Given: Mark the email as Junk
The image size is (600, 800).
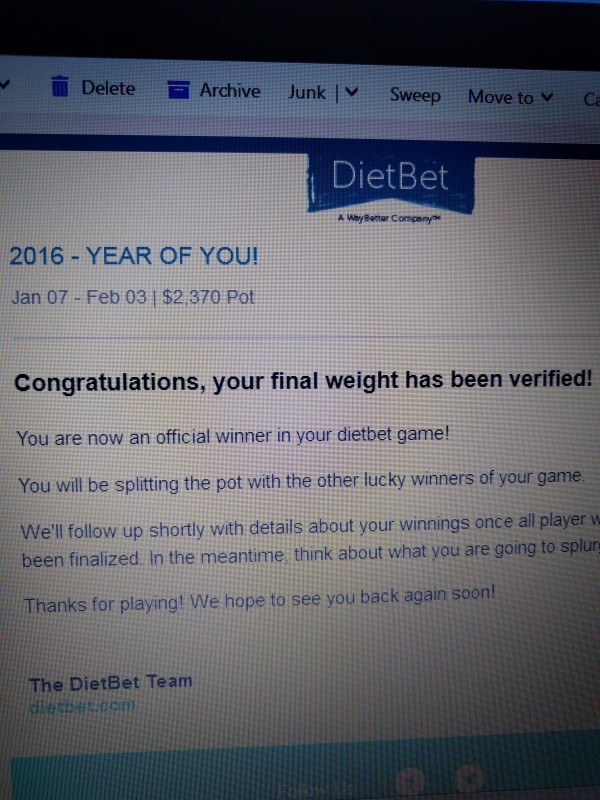Looking at the screenshot, I should [x=307, y=93].
